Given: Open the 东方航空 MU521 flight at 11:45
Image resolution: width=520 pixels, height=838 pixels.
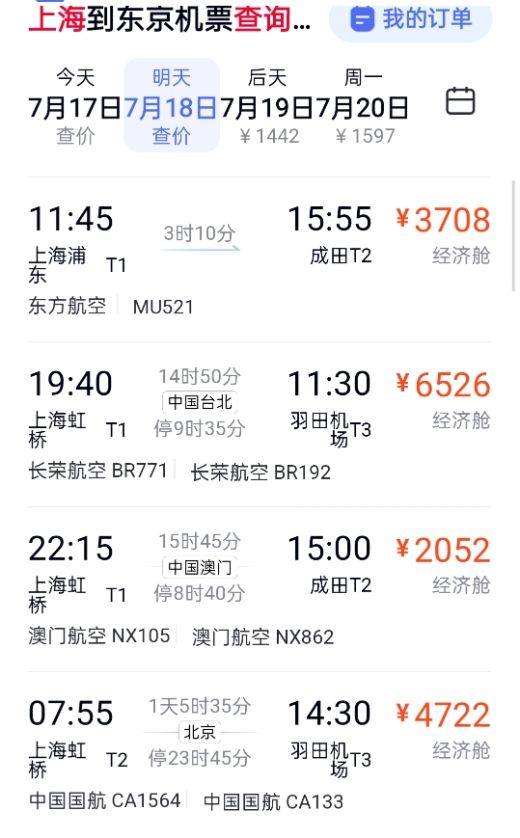Looking at the screenshot, I should (x=259, y=260).
